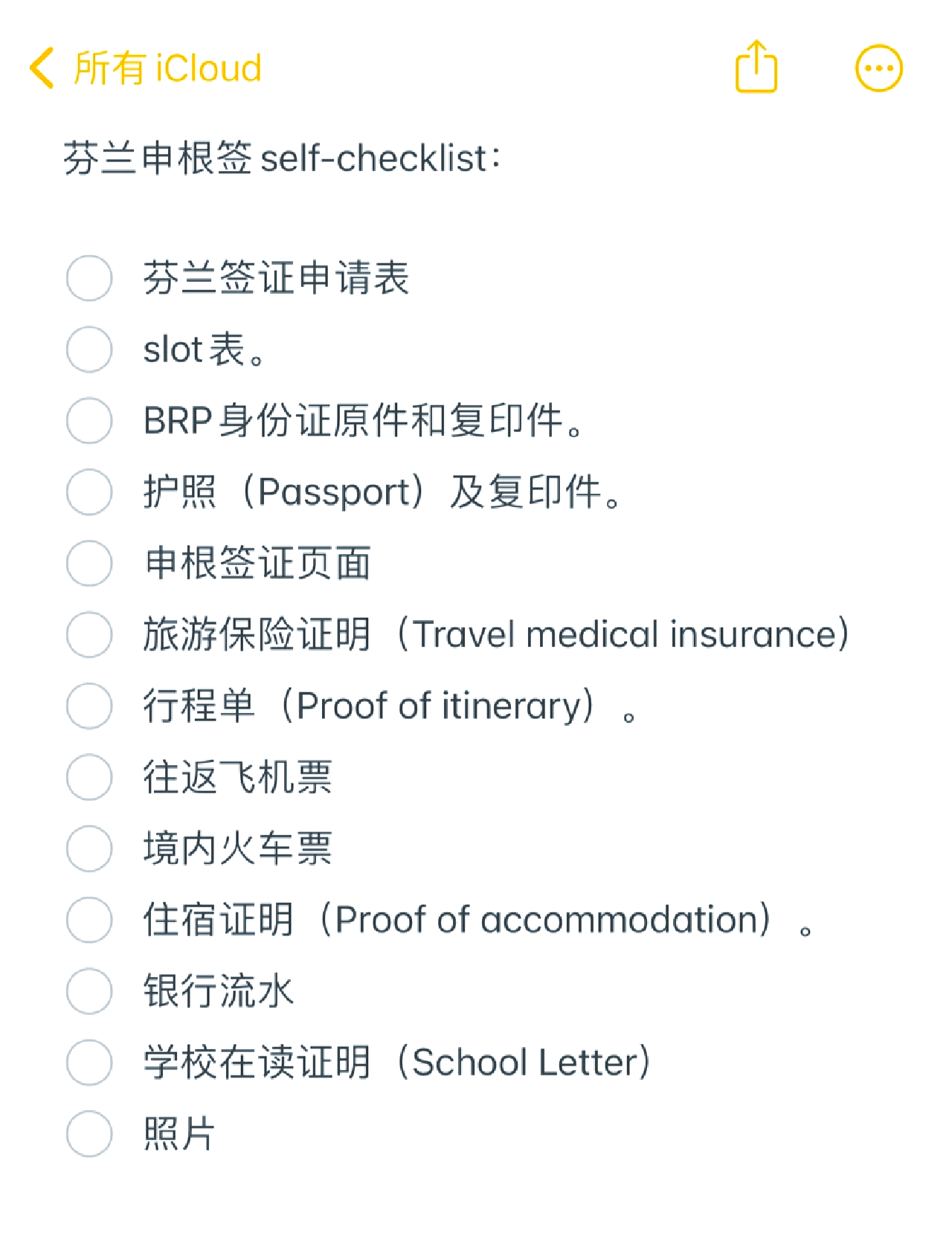This screenshot has width=952, height=1247.
Task: Go back to 所有 iCloud
Action: point(145,68)
